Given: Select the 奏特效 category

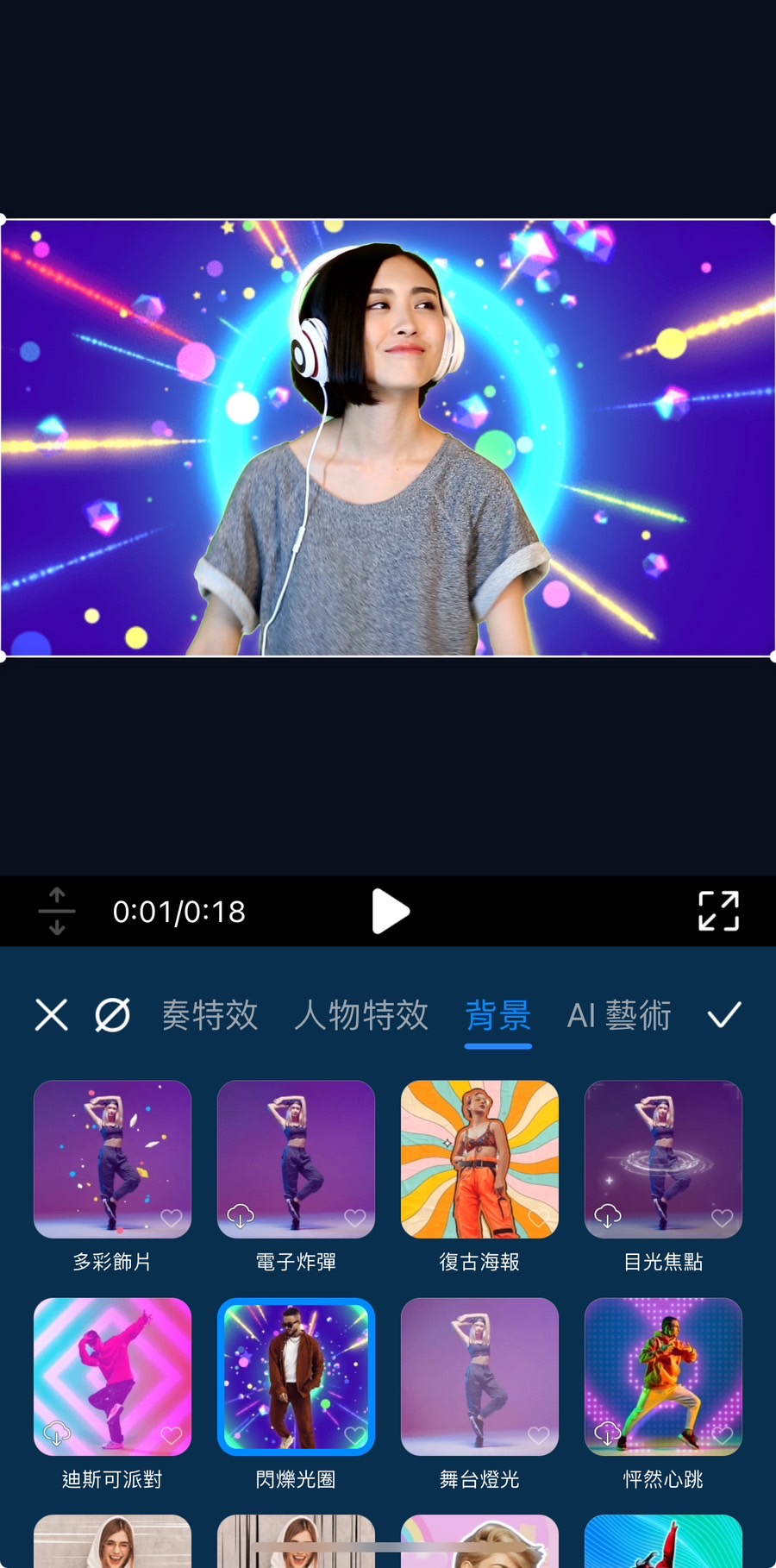Looking at the screenshot, I should click(209, 1016).
